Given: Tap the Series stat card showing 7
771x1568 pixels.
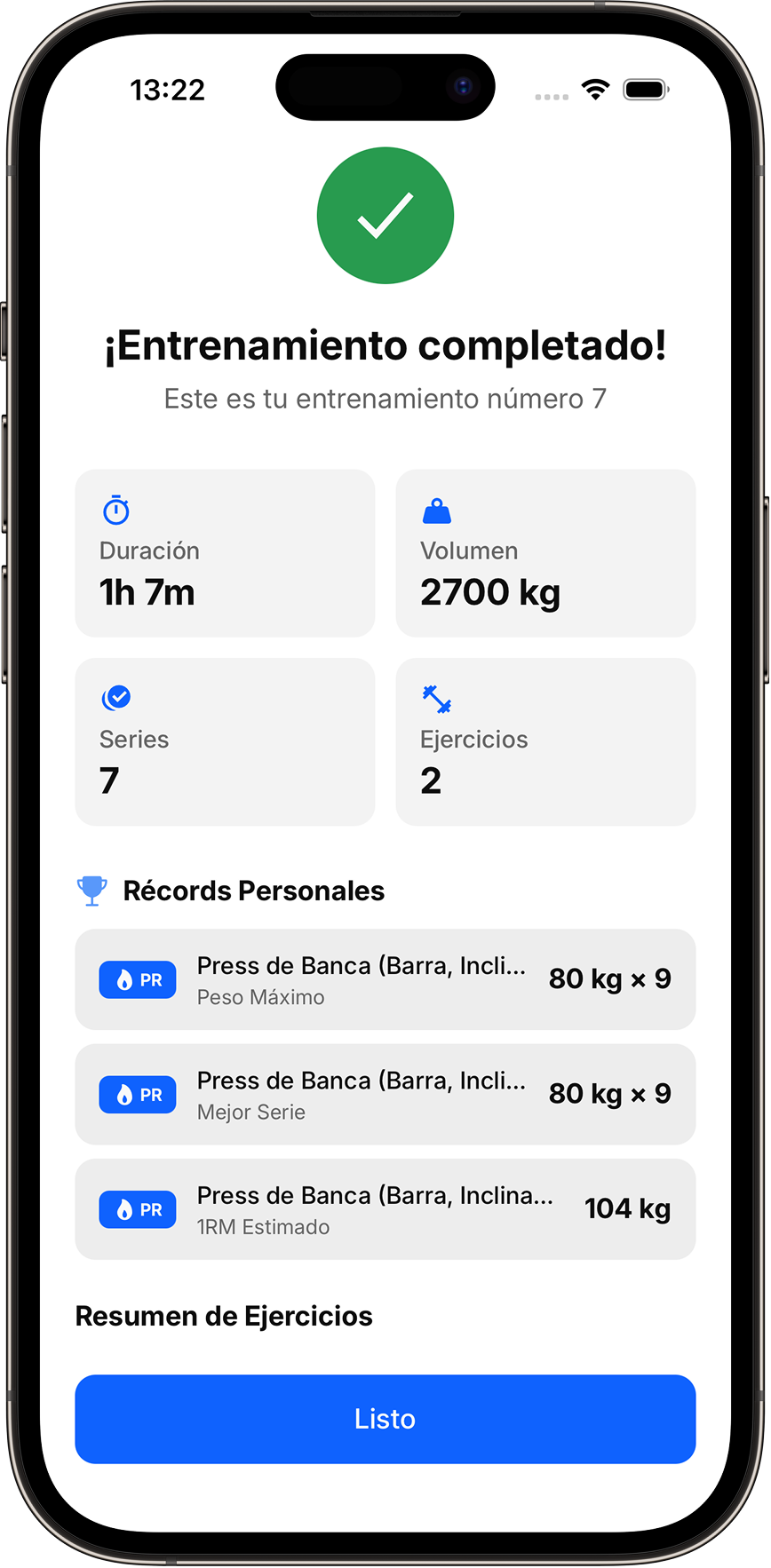Looking at the screenshot, I should coord(225,741).
